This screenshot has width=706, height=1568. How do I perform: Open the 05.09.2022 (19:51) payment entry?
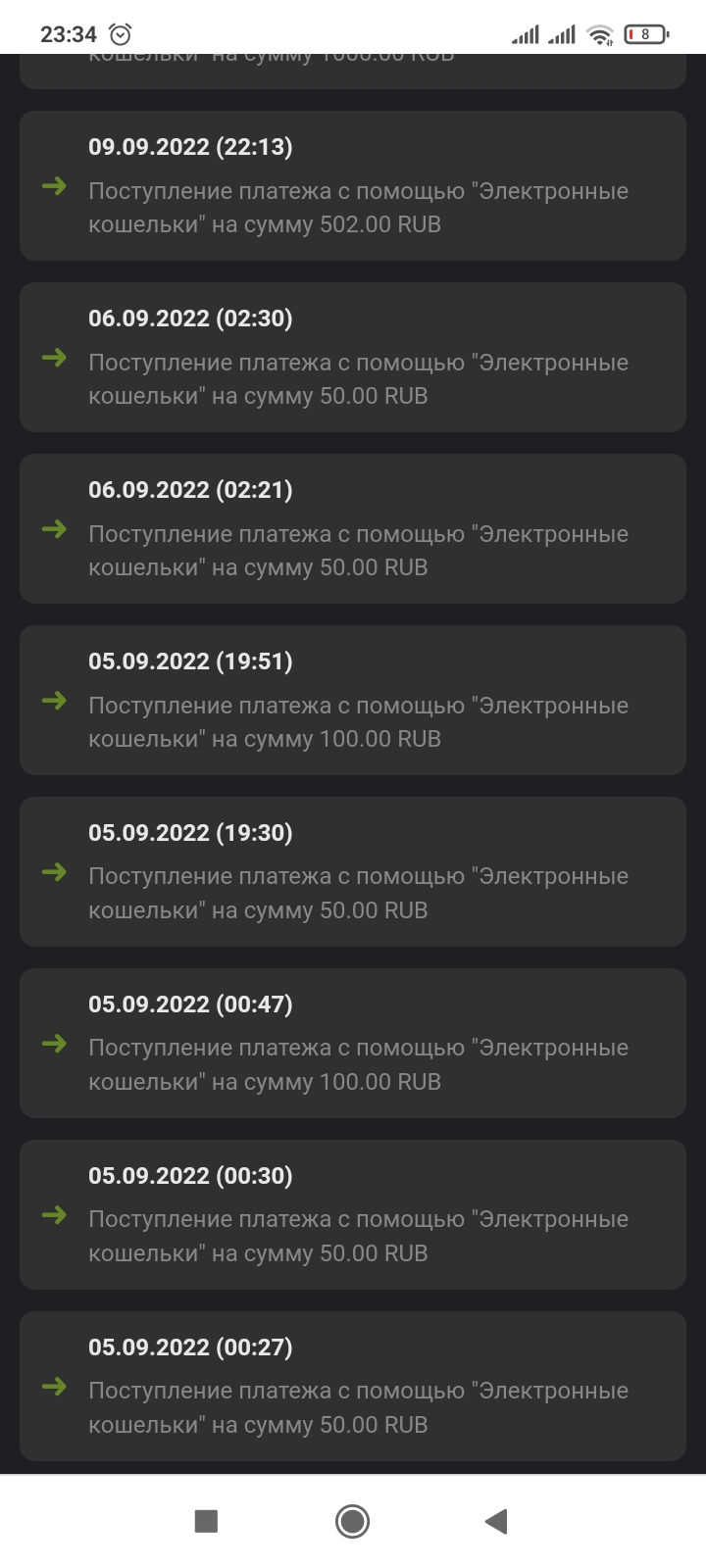(x=353, y=700)
